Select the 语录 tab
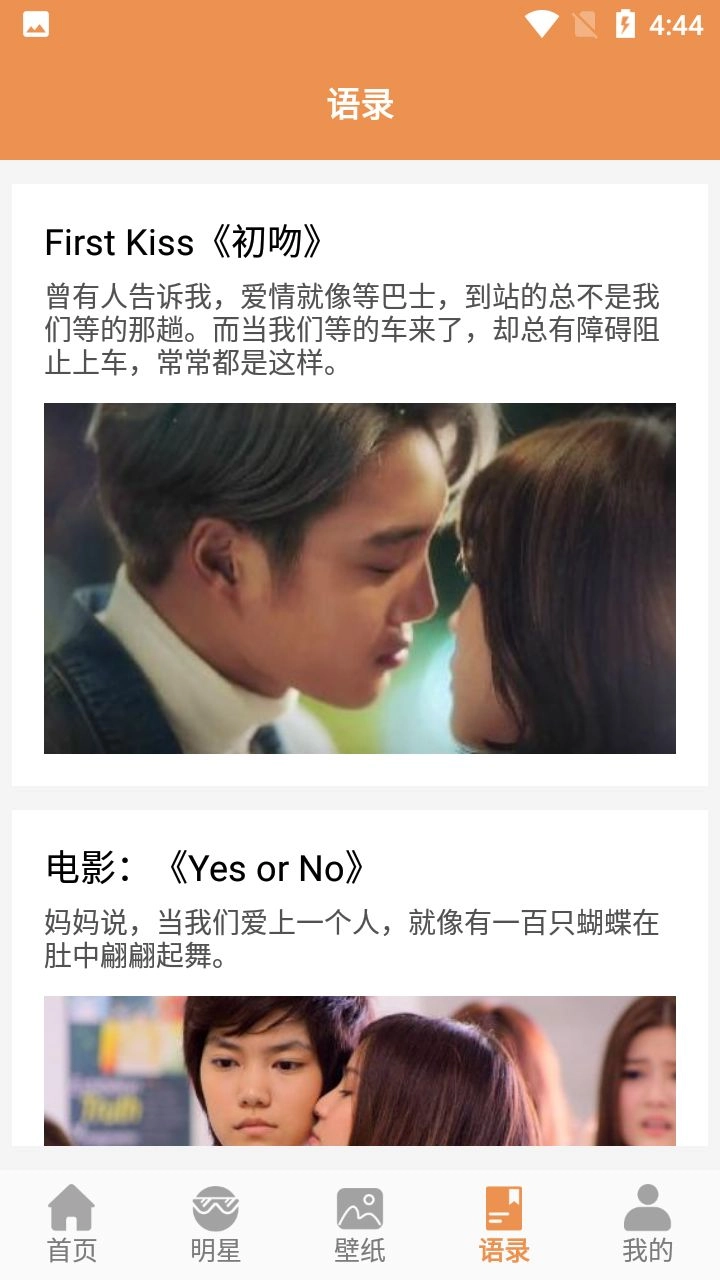720x1280 pixels. (504, 1224)
